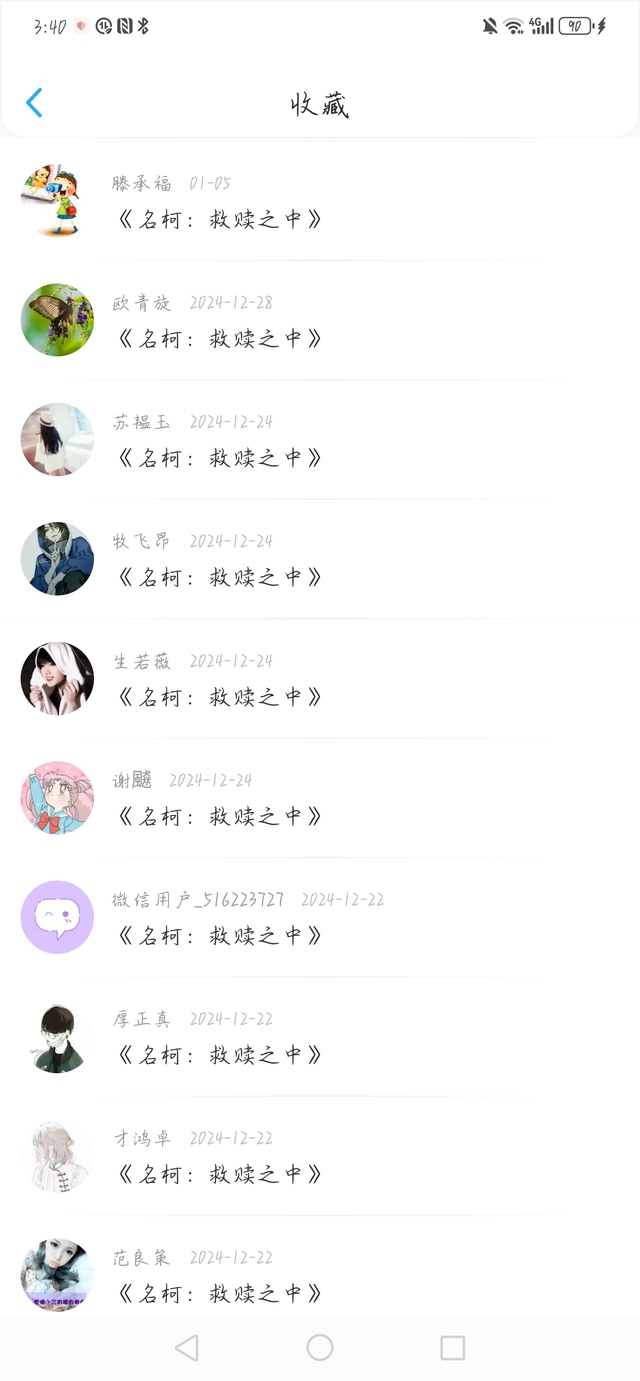
Task: Go back from the 收藏 page
Action: 34,103
